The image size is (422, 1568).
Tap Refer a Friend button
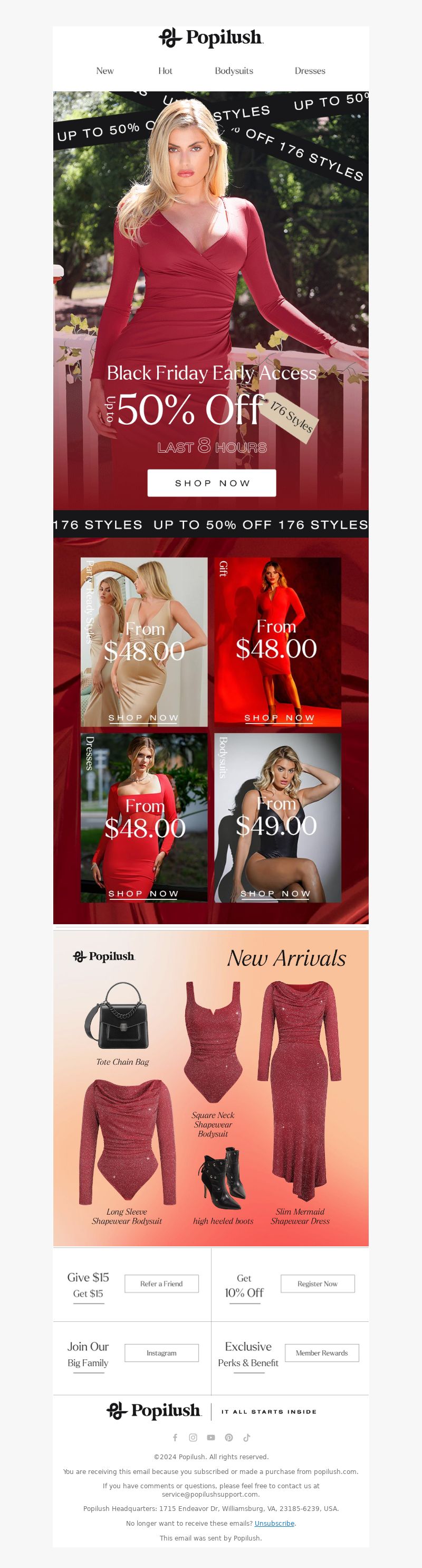click(161, 1283)
